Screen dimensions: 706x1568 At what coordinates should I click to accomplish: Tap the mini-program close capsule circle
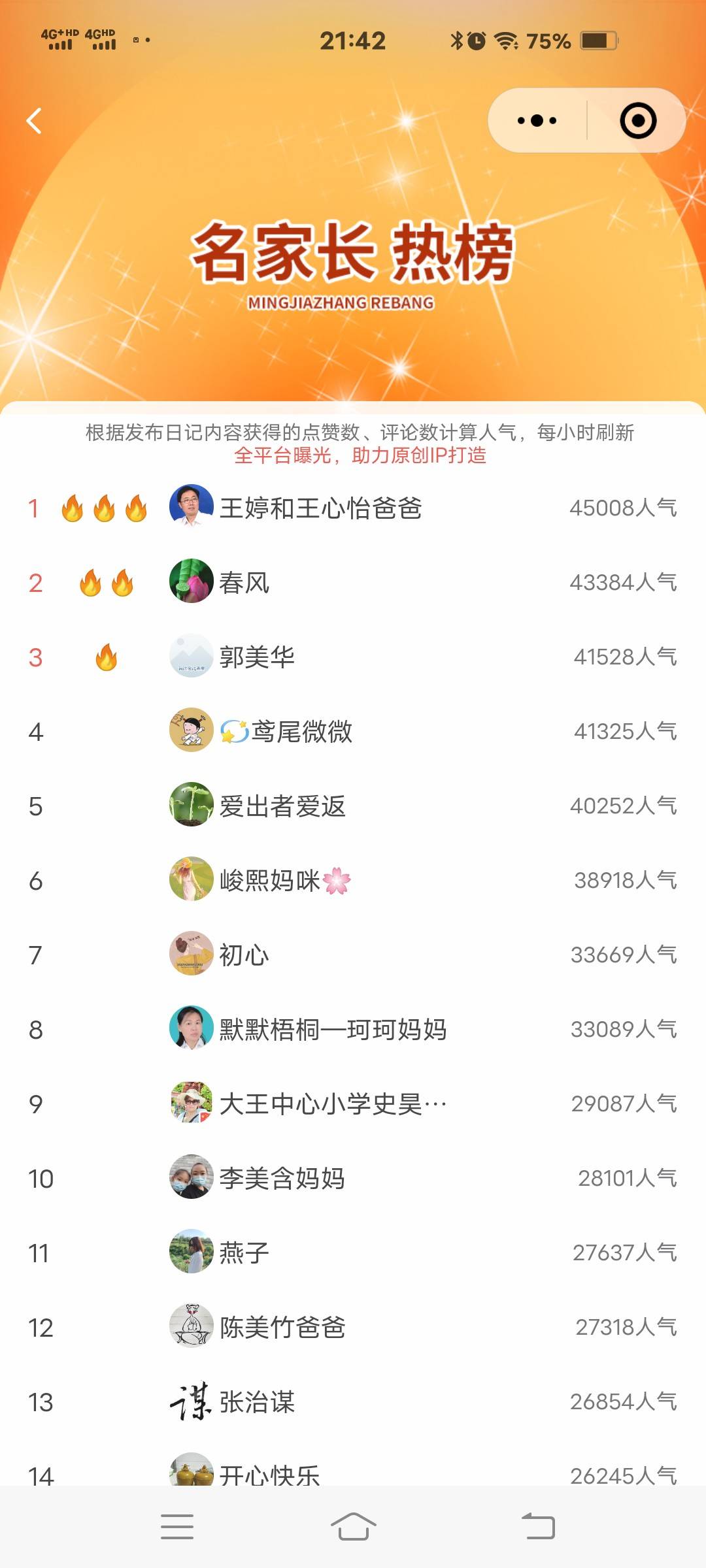[x=639, y=120]
